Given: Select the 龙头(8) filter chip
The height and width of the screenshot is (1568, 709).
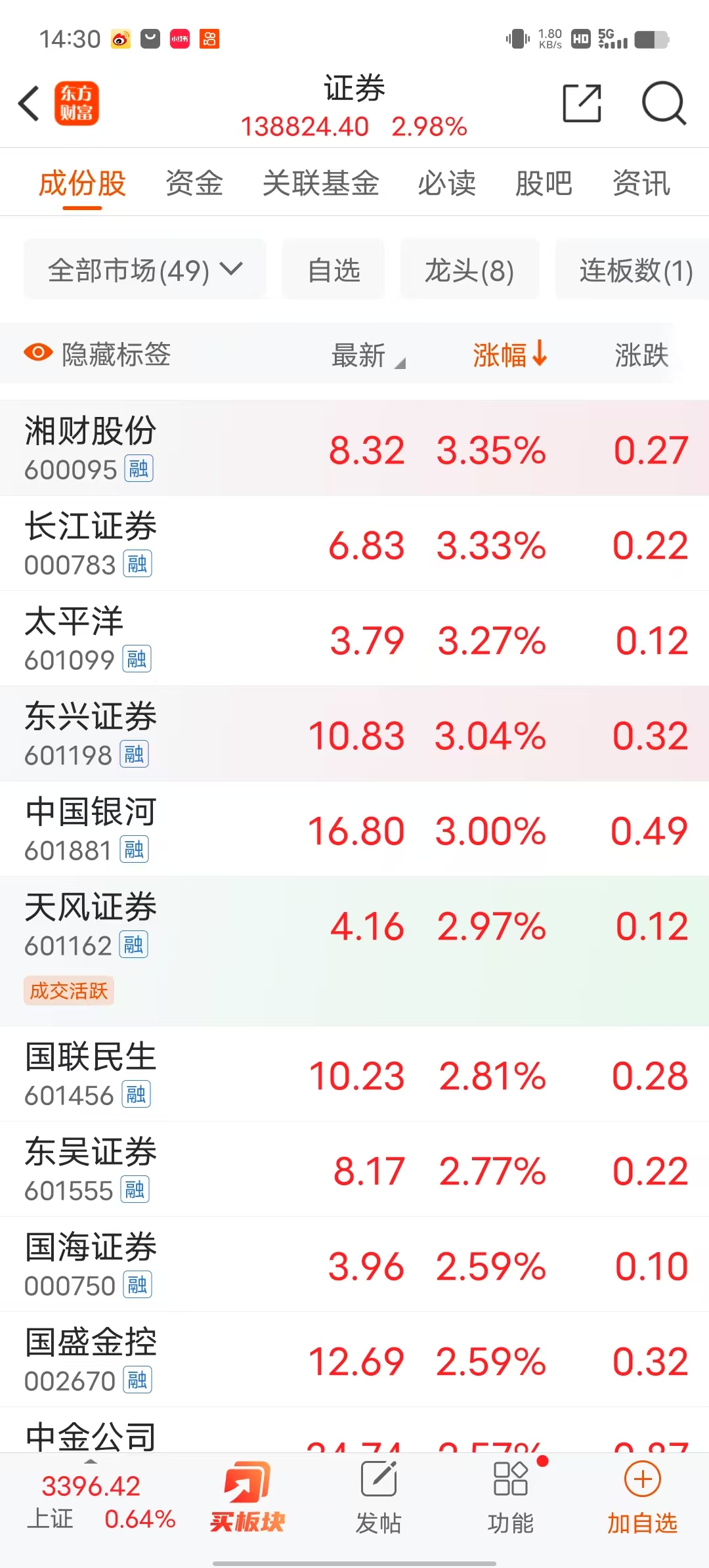Looking at the screenshot, I should (x=469, y=271).
